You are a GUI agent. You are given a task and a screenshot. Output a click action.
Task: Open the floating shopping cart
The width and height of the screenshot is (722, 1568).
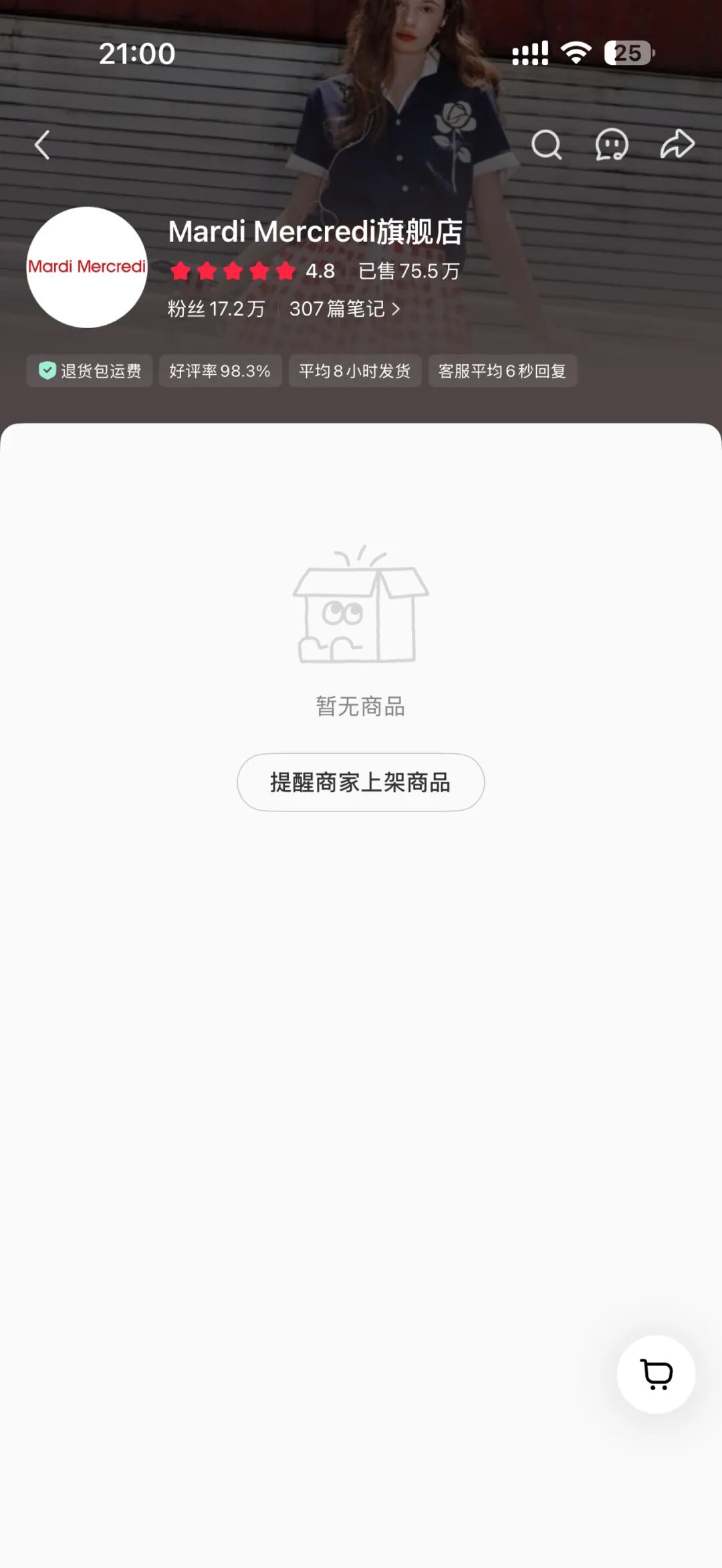tap(656, 1374)
